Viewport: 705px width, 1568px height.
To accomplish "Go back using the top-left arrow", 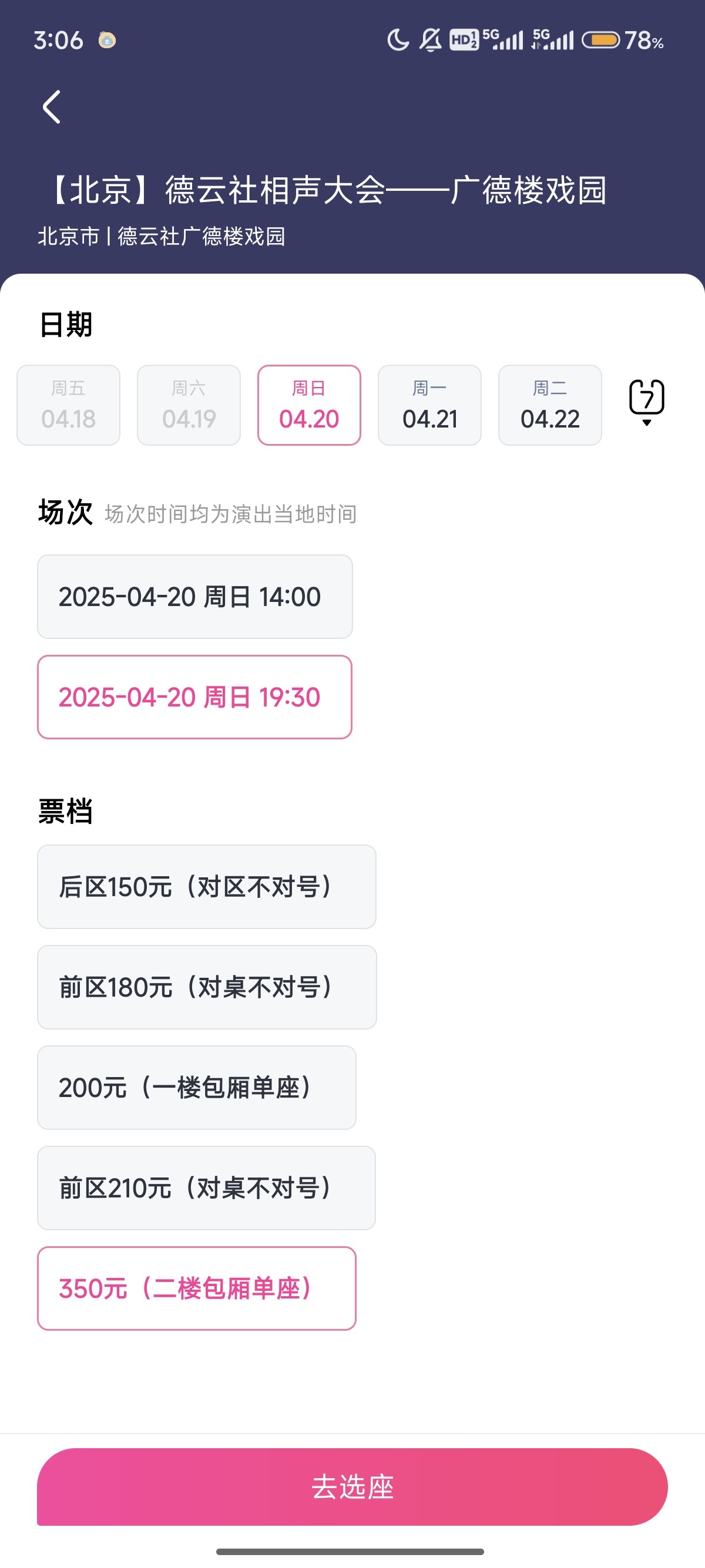I will (x=52, y=107).
